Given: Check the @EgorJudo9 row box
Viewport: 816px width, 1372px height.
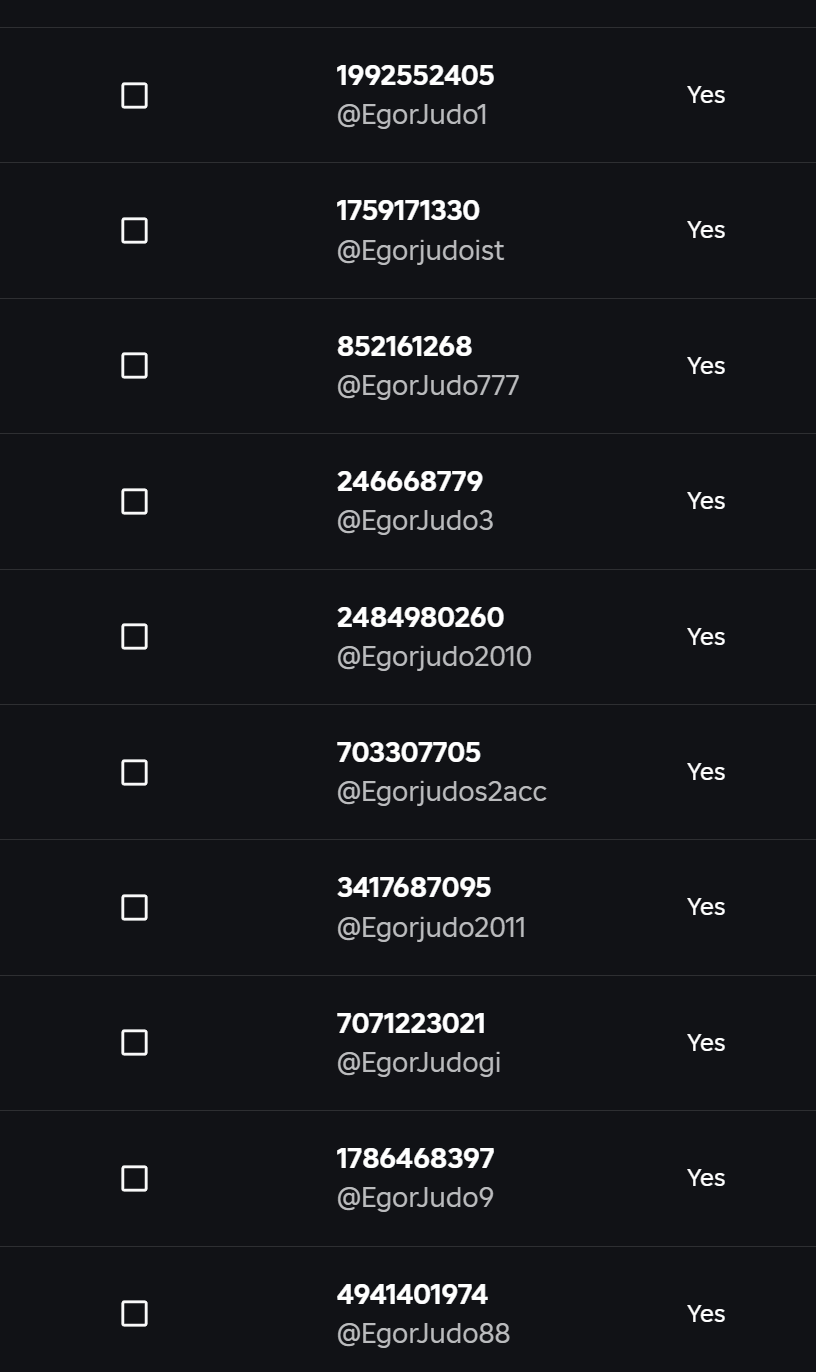Looking at the screenshot, I should point(134,1178).
